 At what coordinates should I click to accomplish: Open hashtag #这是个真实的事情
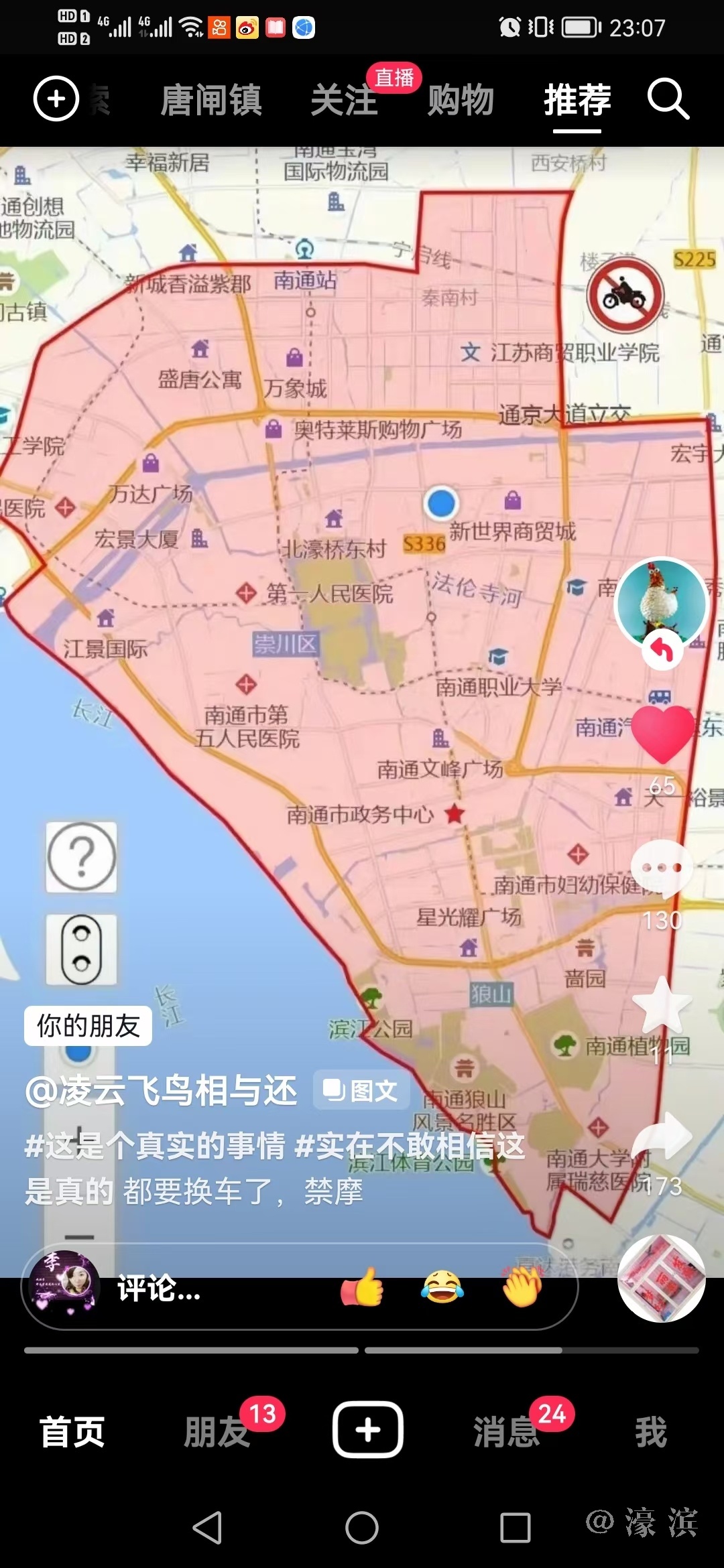(155, 1146)
